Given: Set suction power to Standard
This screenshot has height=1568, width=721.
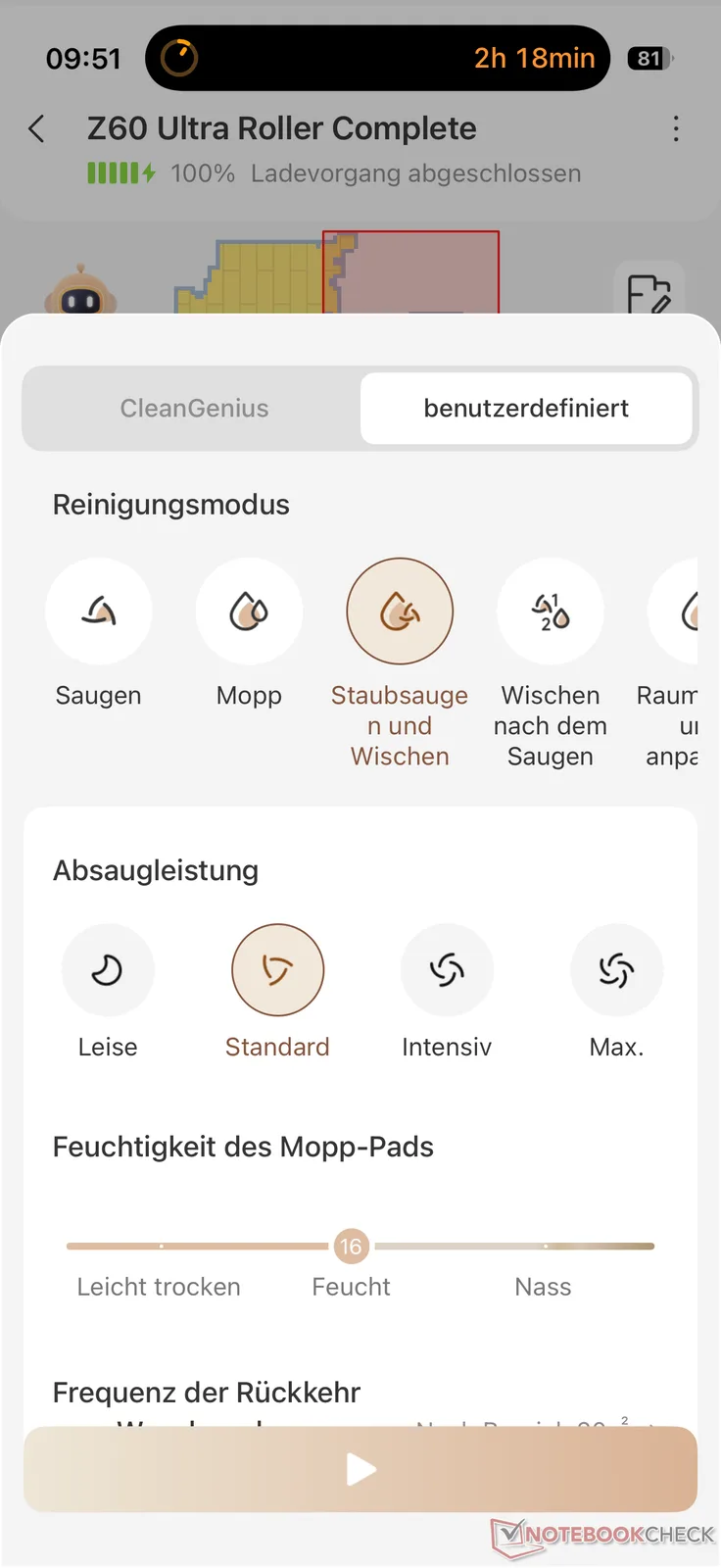Looking at the screenshot, I should click(x=277, y=970).
